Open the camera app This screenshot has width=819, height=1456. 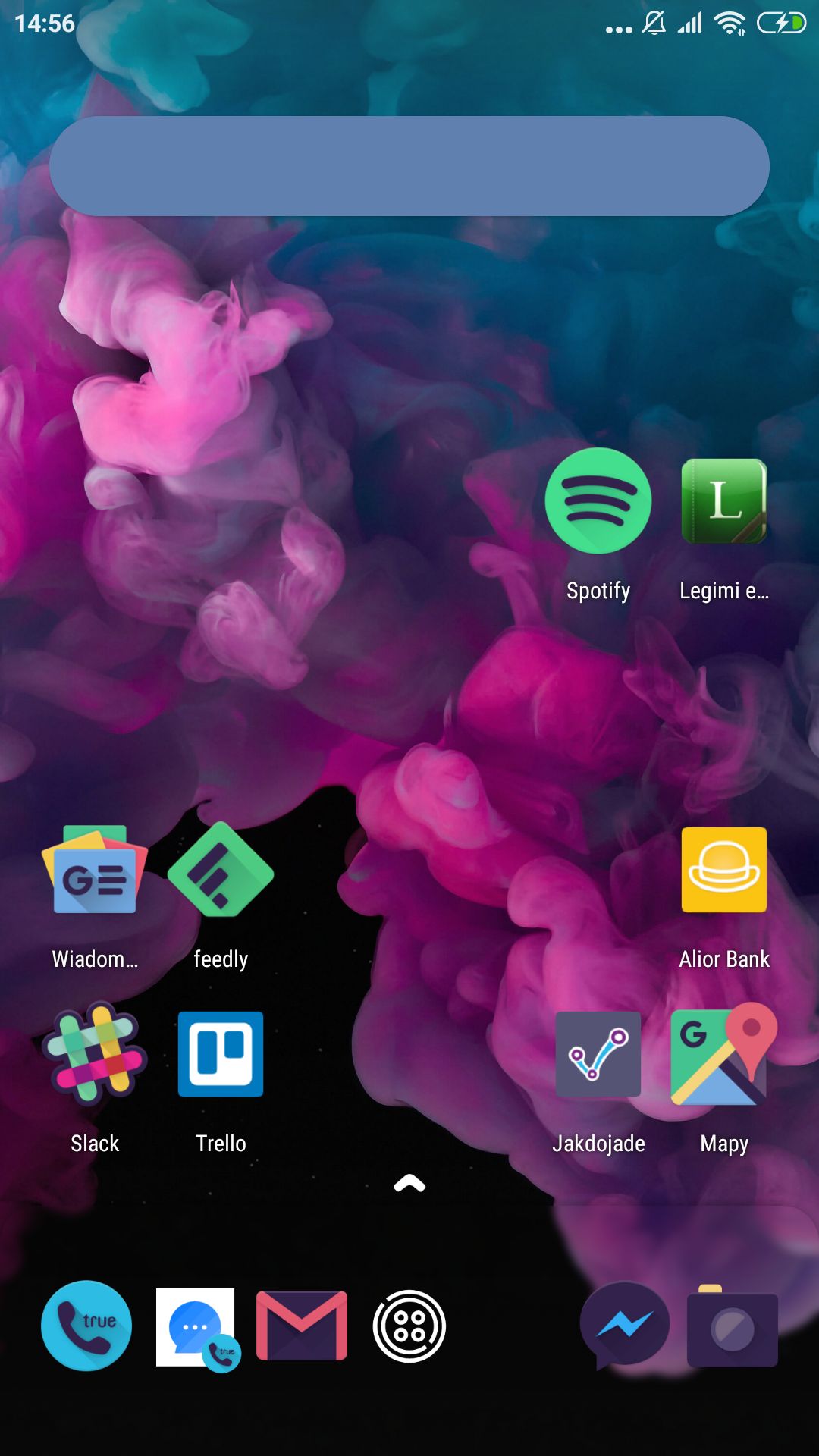(x=733, y=1327)
